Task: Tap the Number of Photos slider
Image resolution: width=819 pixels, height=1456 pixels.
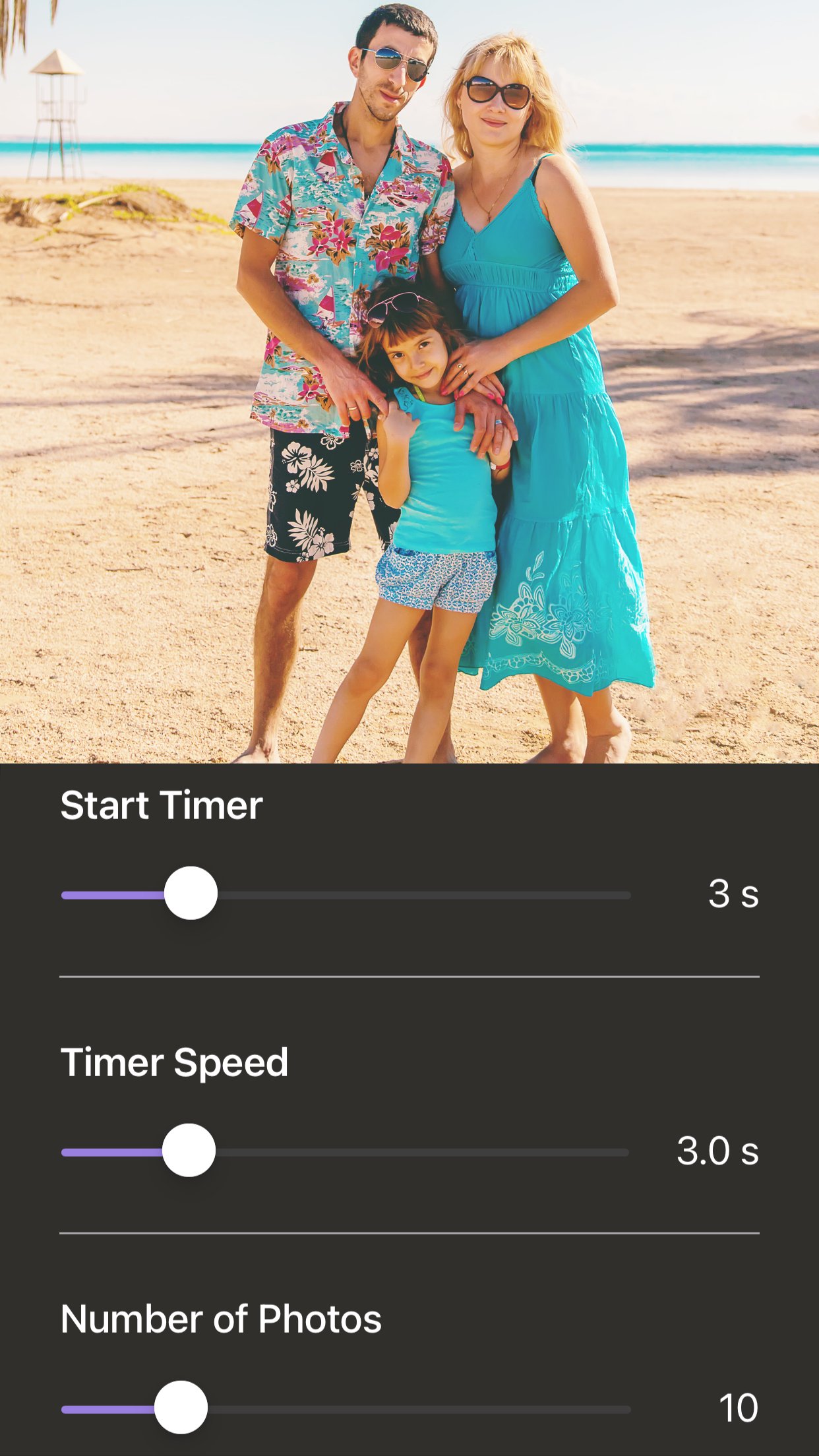Action: [346, 1409]
